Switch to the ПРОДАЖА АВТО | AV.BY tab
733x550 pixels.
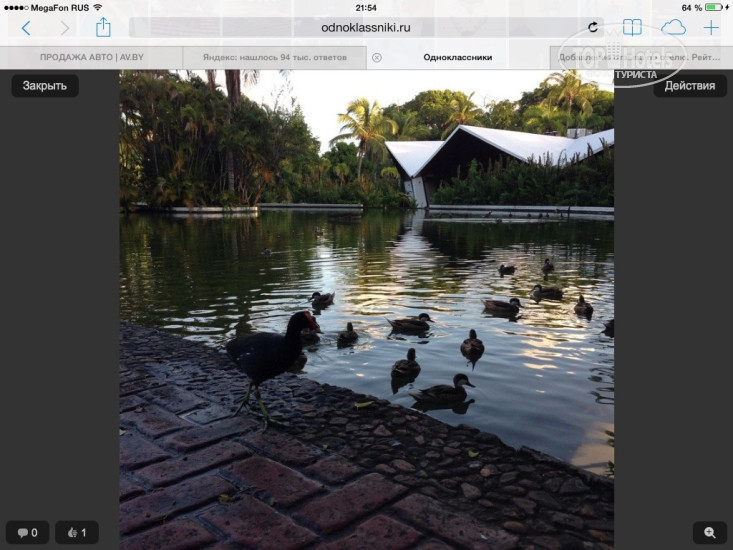90,58
